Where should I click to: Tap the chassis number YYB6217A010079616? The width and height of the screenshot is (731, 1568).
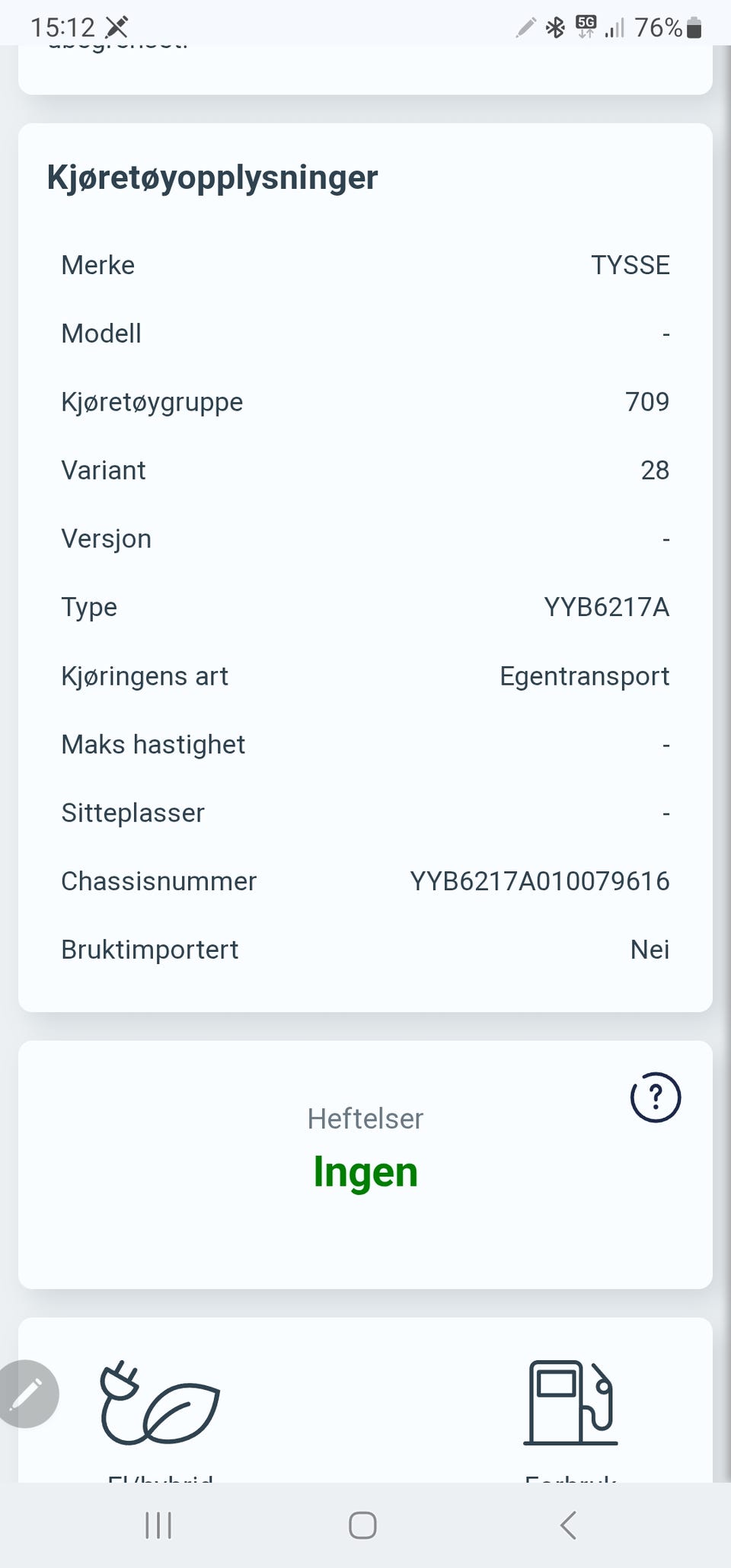coord(540,881)
